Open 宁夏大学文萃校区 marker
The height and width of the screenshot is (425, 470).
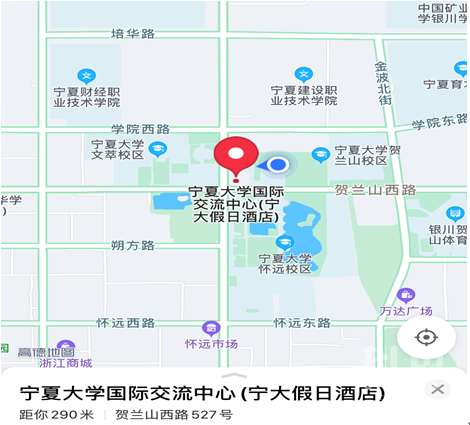point(158,149)
